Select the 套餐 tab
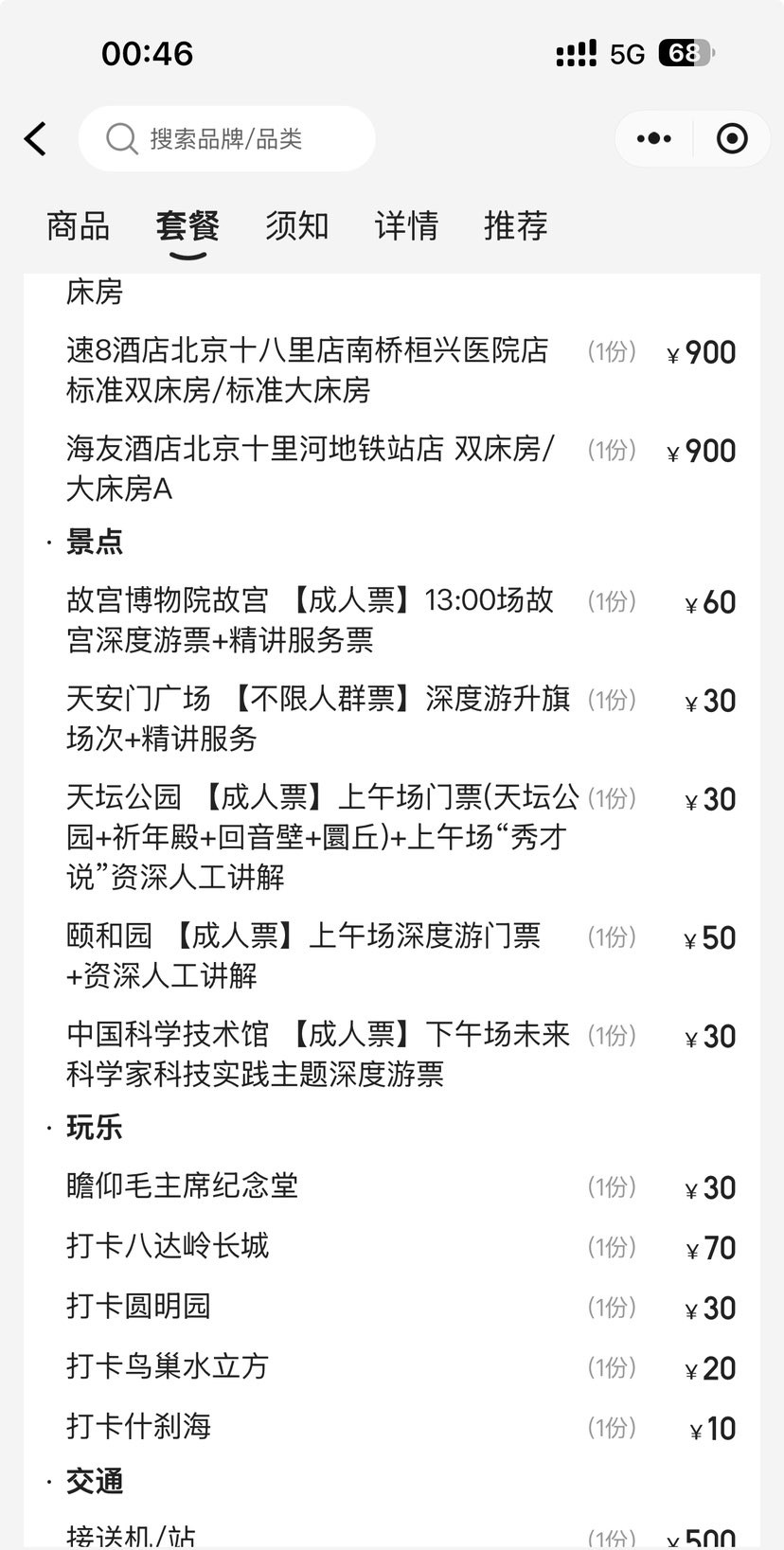The width and height of the screenshot is (784, 1550). tap(187, 226)
